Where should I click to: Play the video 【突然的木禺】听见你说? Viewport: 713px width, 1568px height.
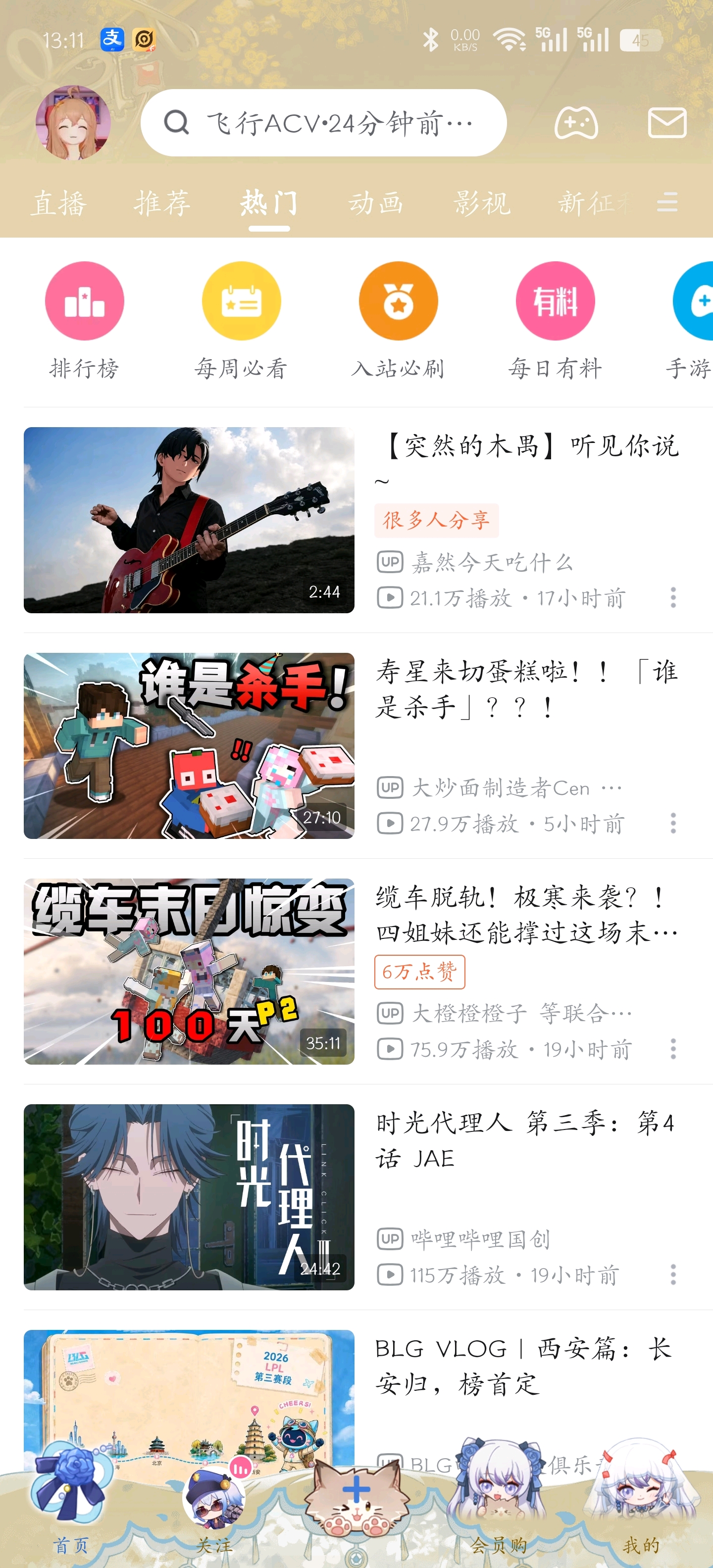pos(189,520)
